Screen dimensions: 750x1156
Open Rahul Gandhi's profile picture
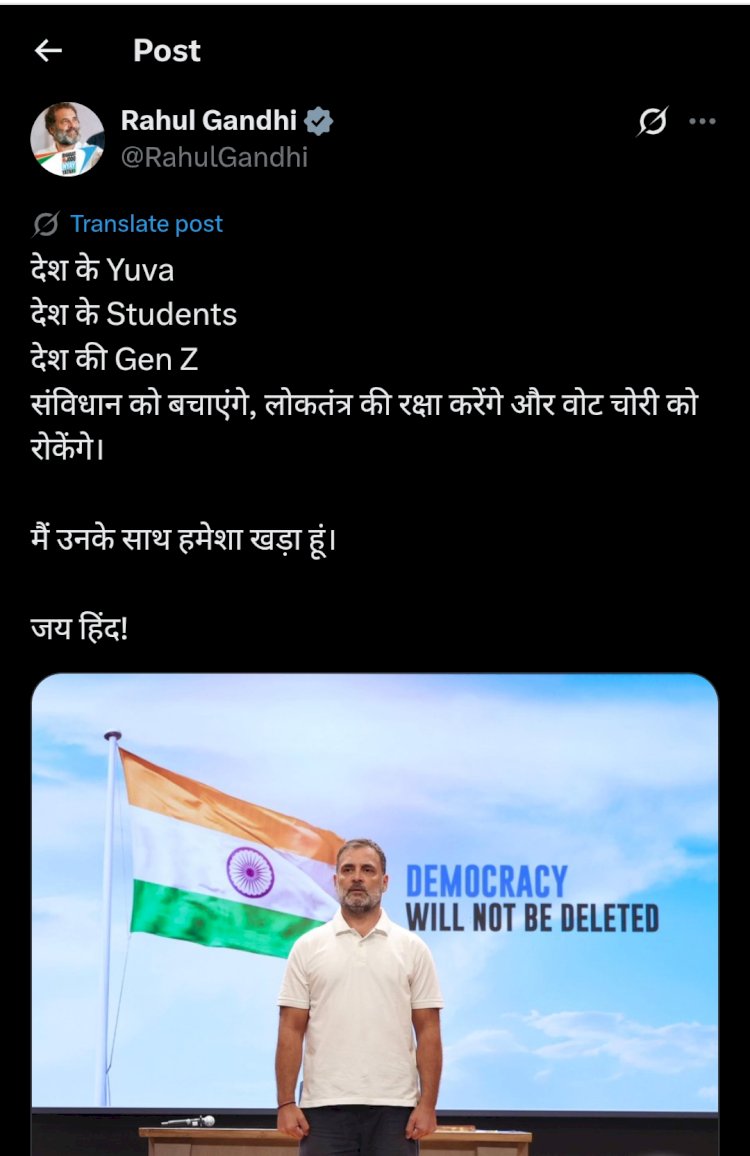(x=67, y=139)
